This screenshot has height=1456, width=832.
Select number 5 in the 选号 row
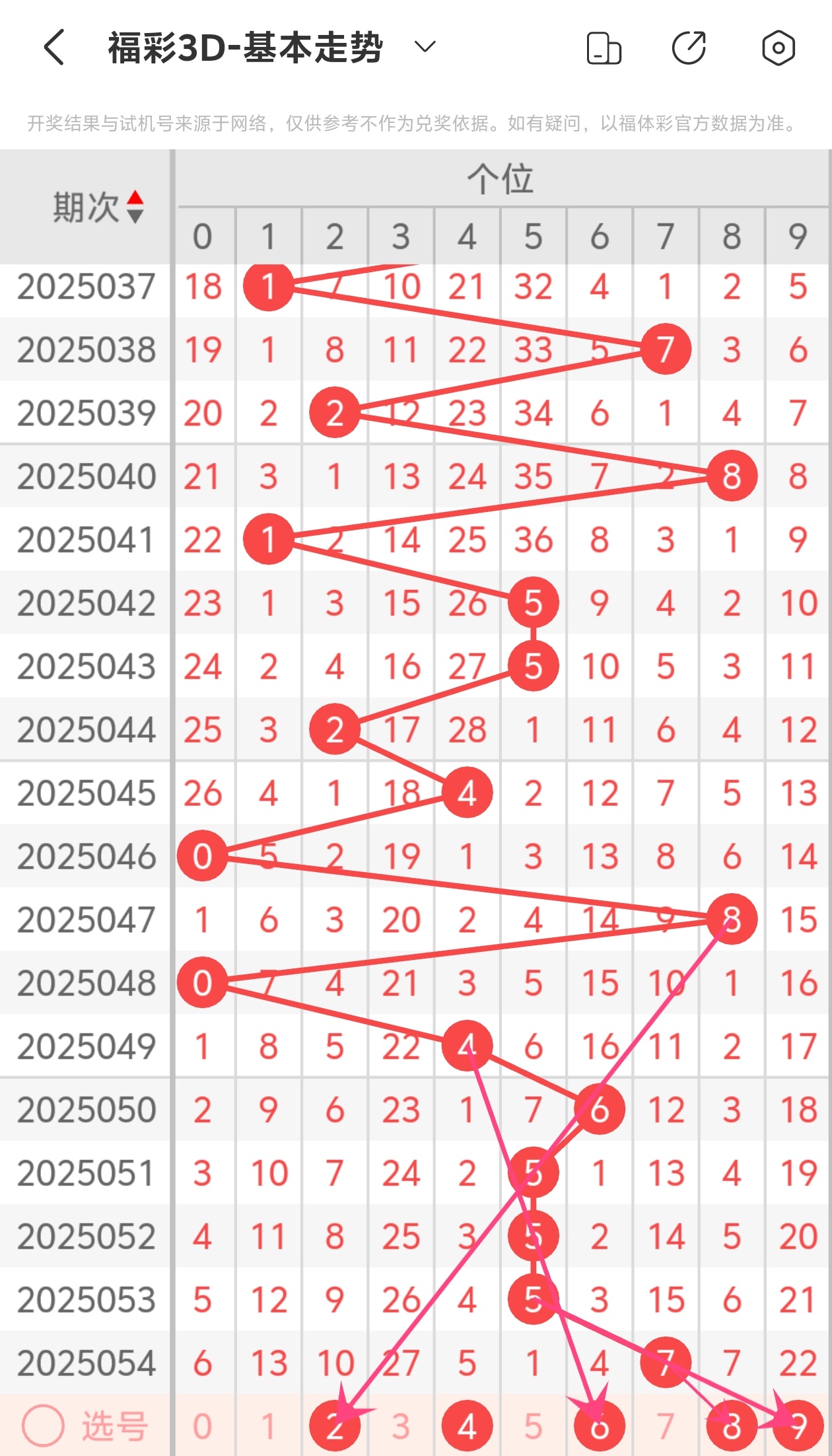[533, 1426]
